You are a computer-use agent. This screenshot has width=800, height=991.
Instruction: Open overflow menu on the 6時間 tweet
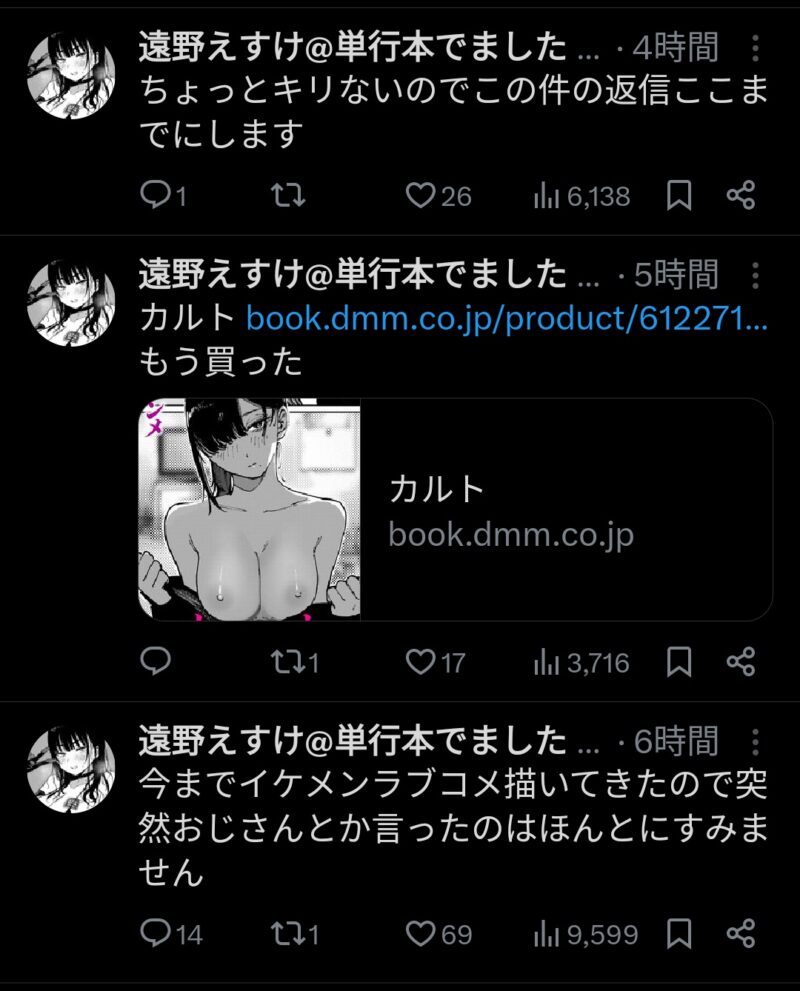(756, 742)
